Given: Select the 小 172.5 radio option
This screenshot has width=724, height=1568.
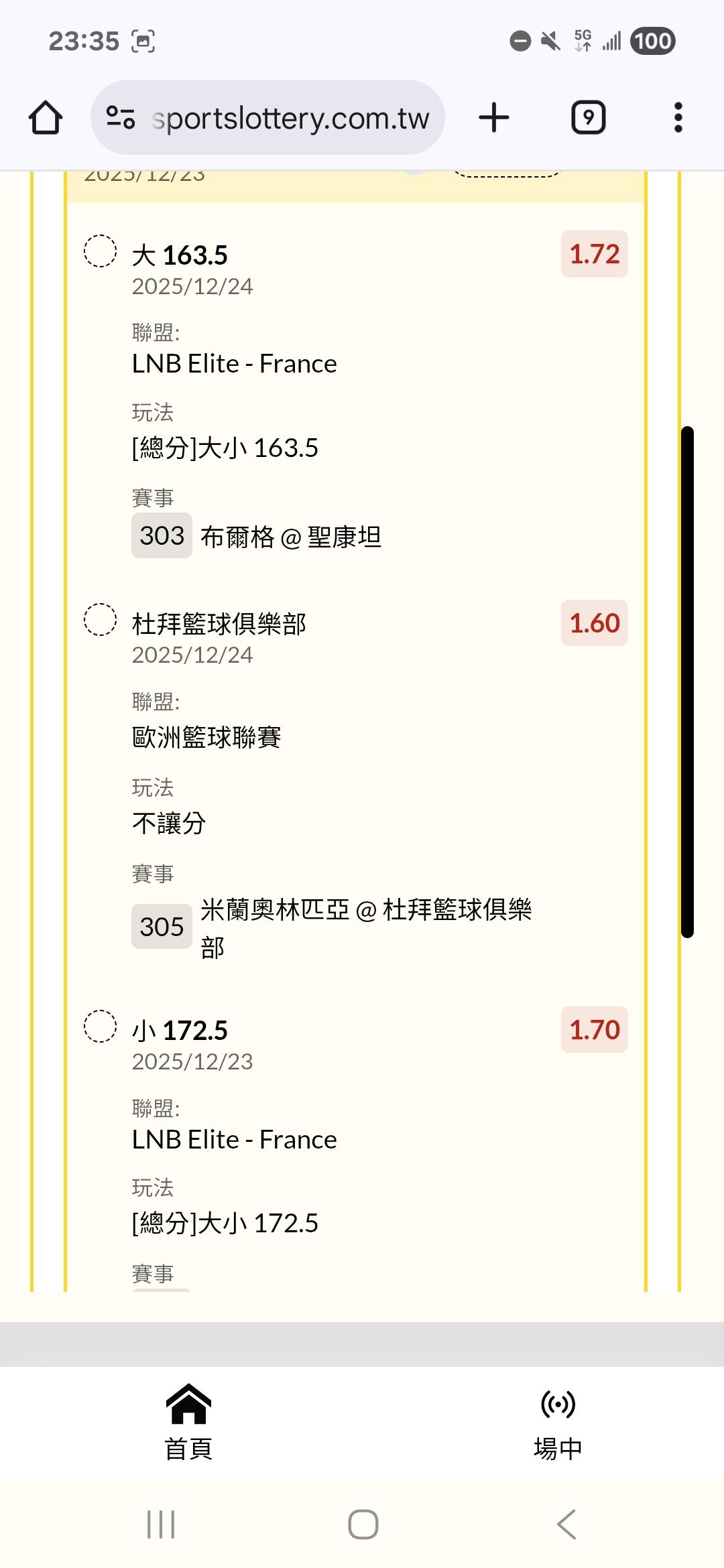Looking at the screenshot, I should 100,1026.
